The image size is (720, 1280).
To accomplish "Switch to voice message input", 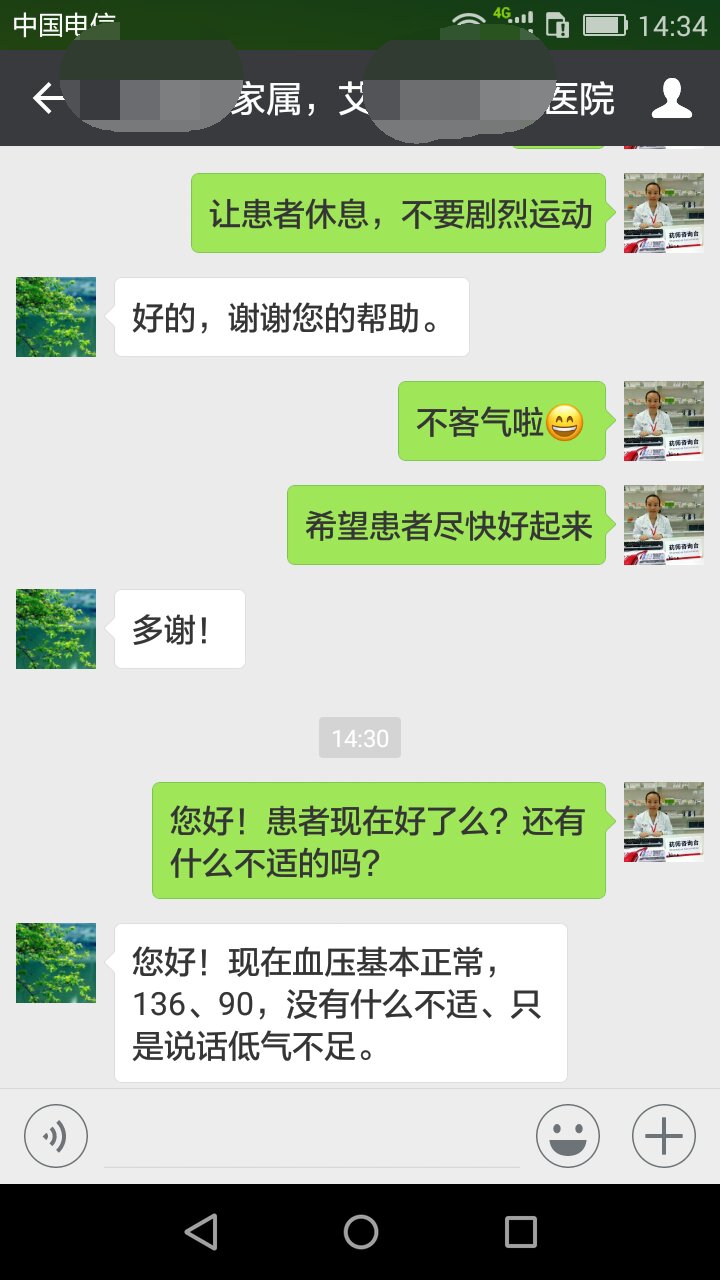I will click(x=56, y=1136).
